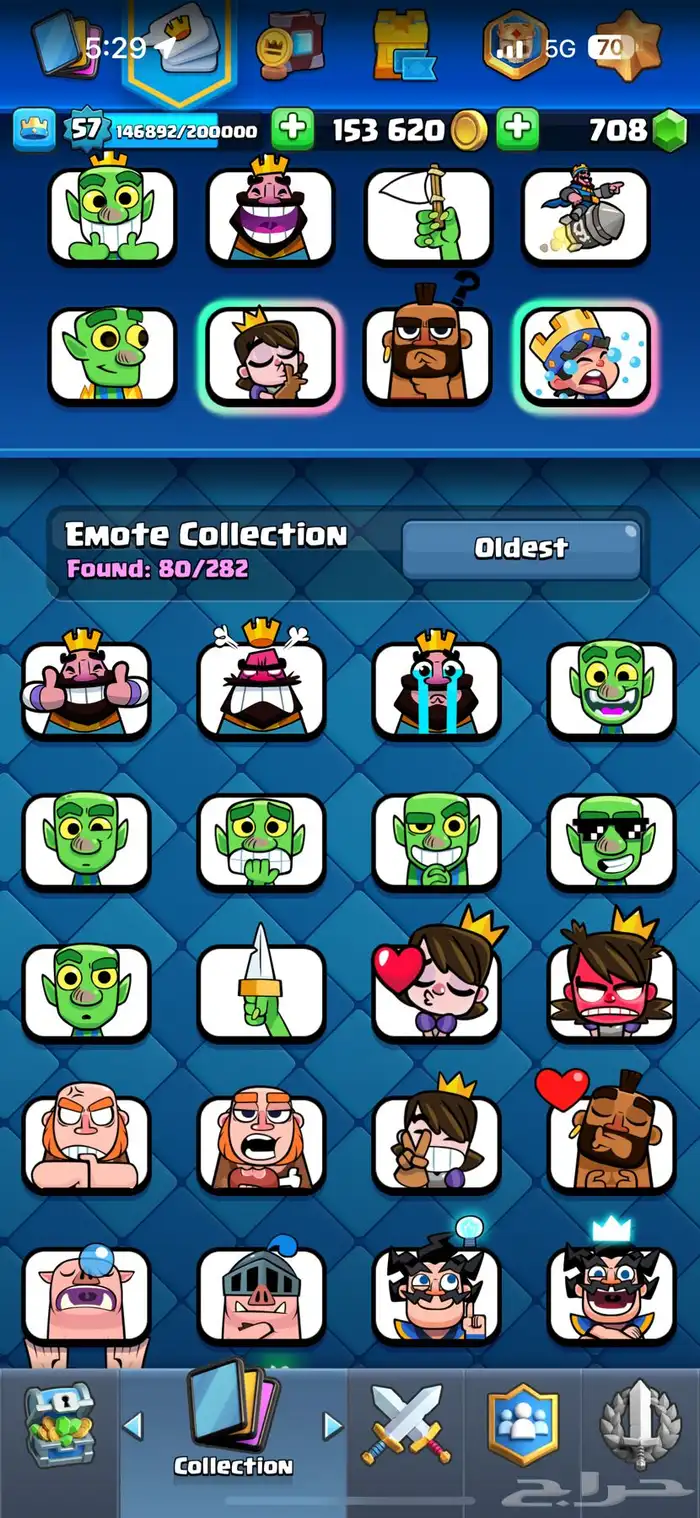This screenshot has width=700, height=1518.
Task: Go to the Events tab with the laurel trophy
Action: pyautogui.click(x=640, y=1424)
